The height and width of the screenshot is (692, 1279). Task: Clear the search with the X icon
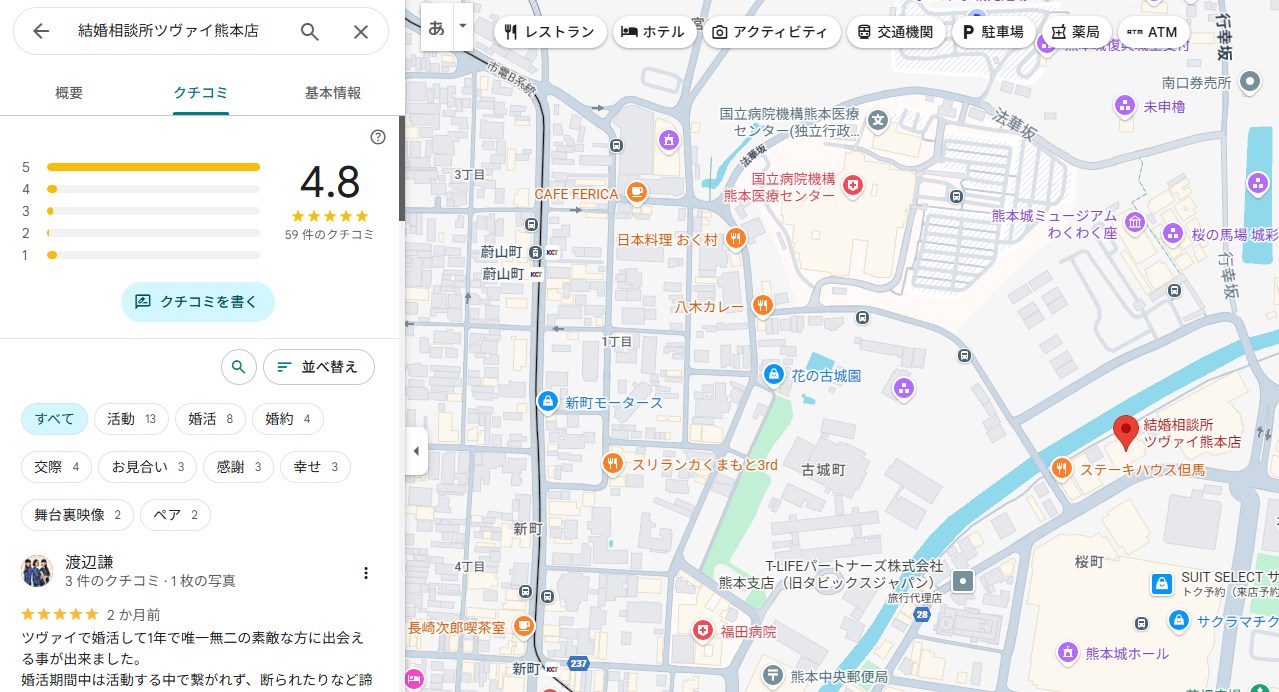[x=361, y=31]
